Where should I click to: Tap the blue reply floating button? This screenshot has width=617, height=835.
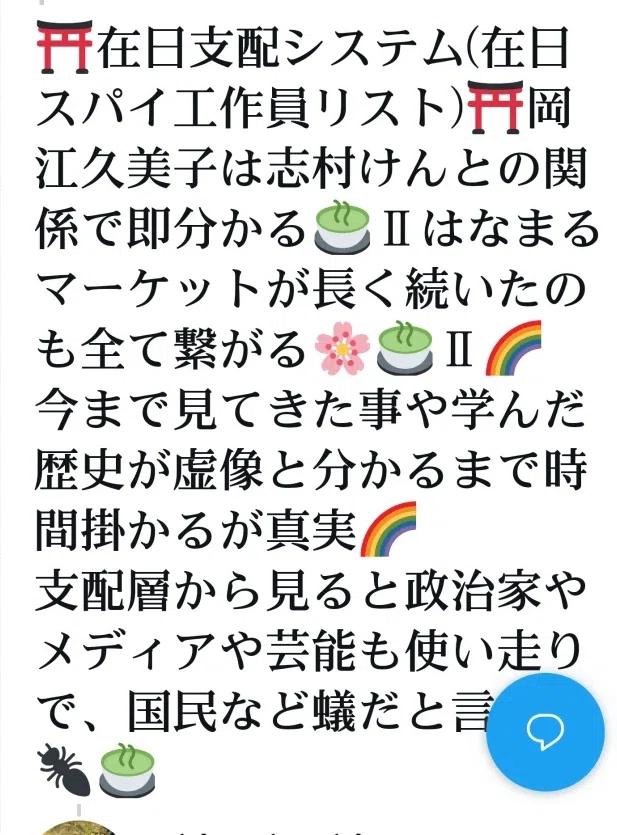click(546, 731)
